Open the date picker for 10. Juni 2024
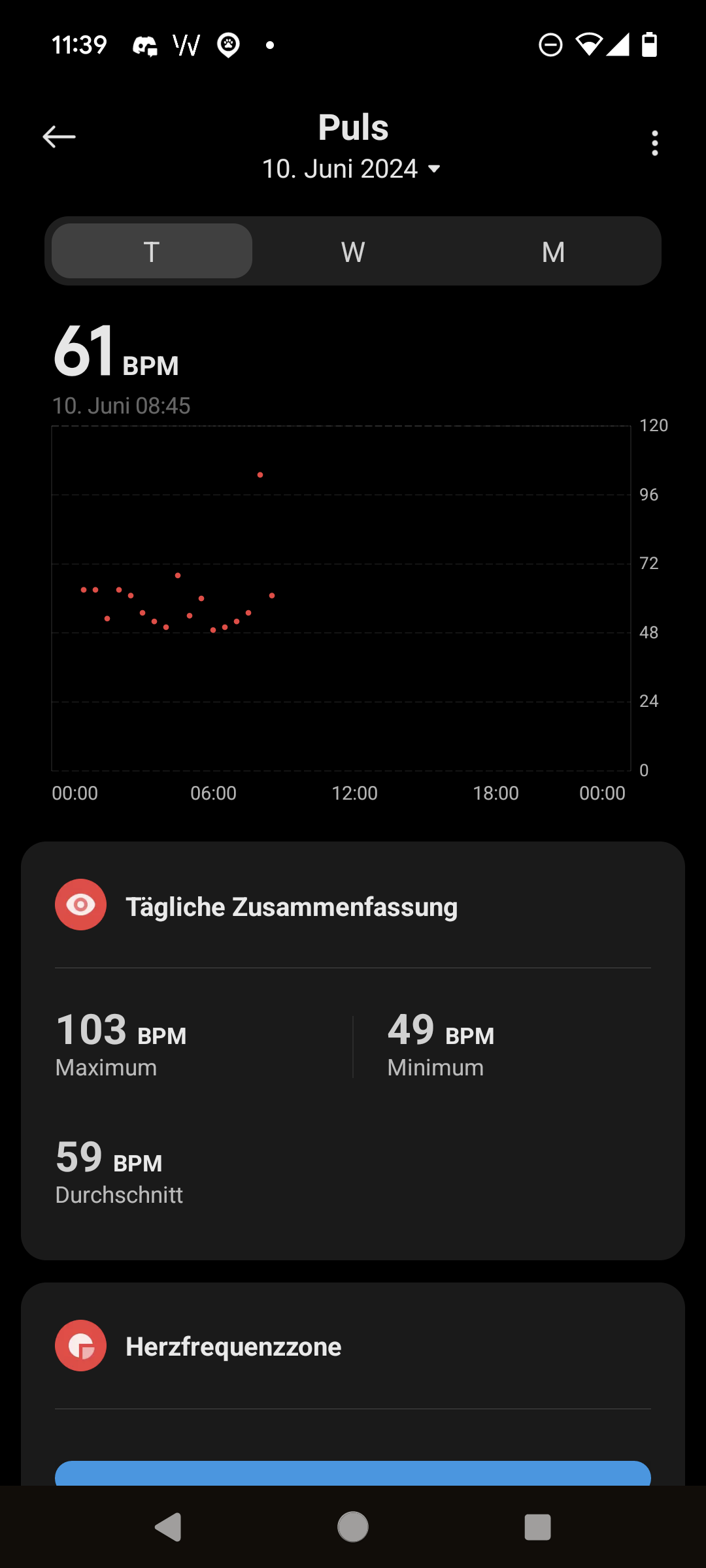706x1568 pixels. tap(352, 169)
